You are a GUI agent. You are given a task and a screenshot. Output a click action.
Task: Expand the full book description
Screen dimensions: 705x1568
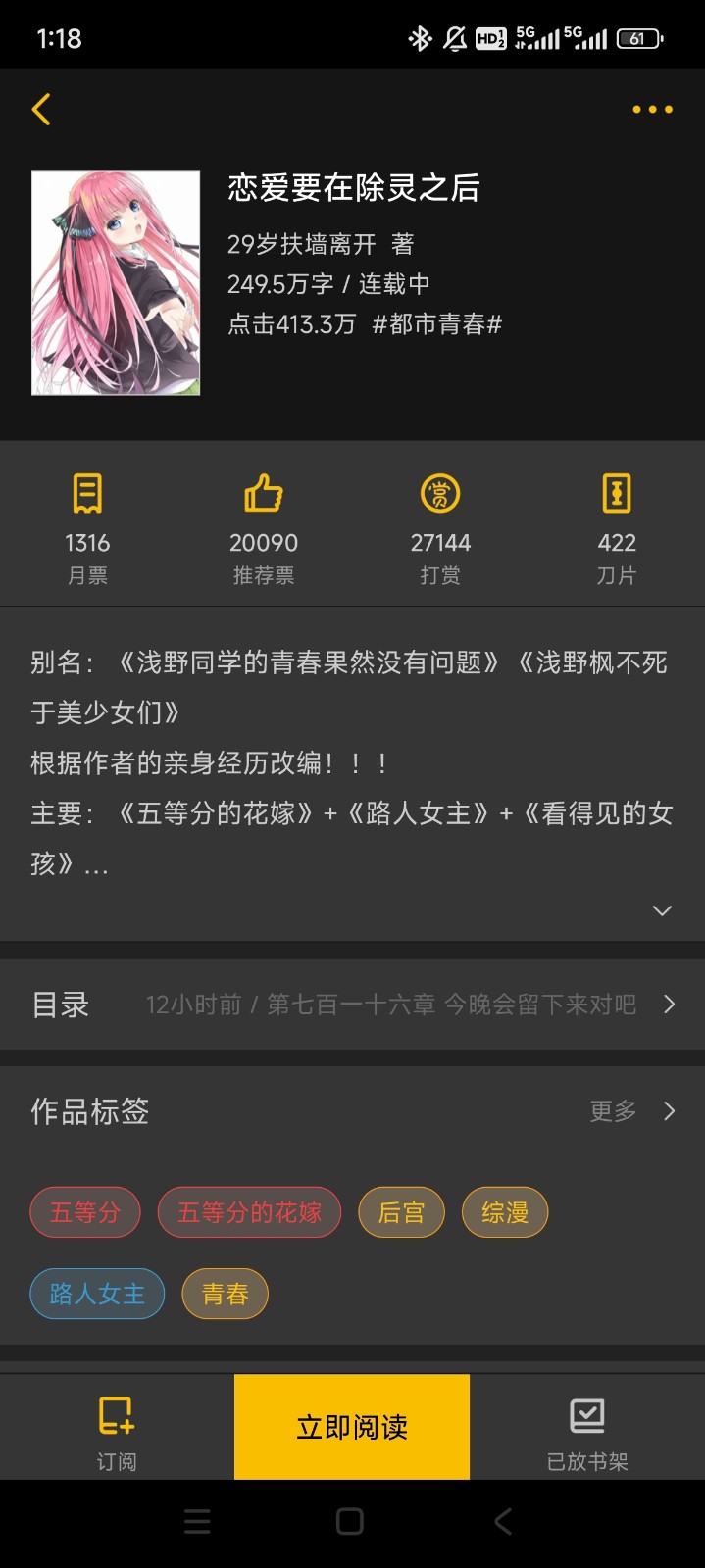coord(662,910)
